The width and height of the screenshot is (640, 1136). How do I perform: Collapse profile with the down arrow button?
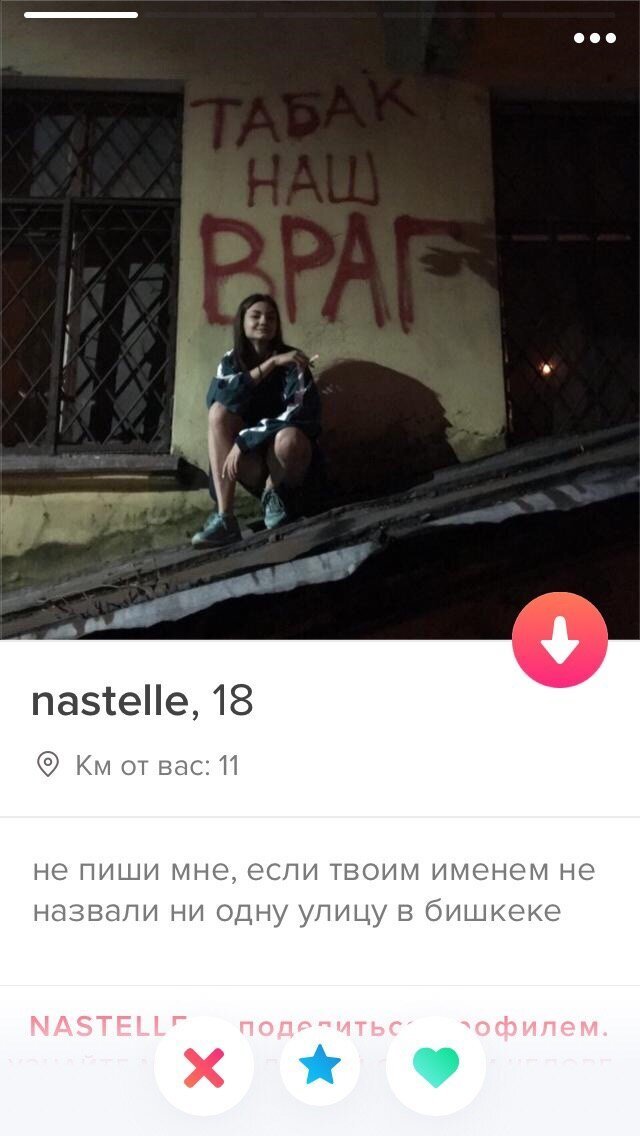coord(560,639)
